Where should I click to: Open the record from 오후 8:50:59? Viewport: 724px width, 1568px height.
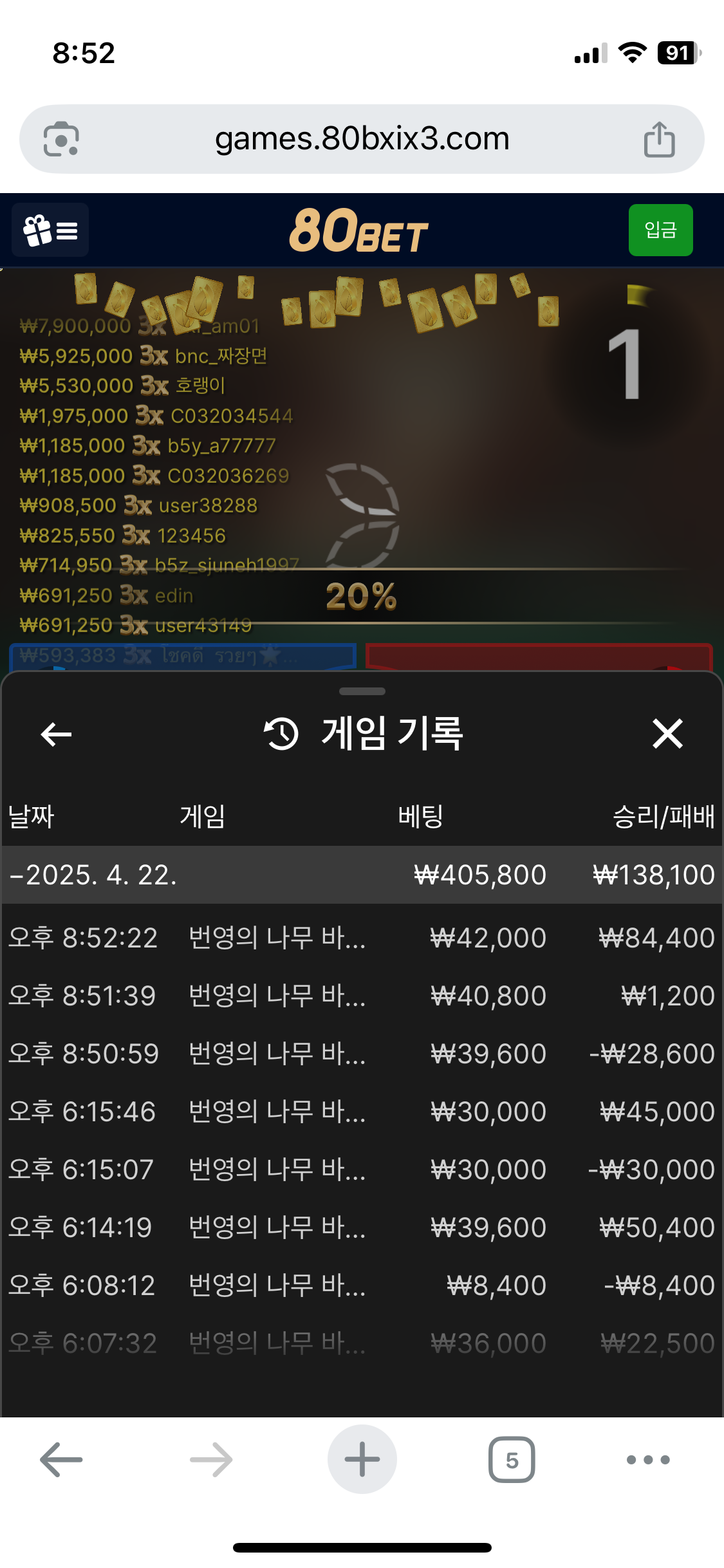point(362,1054)
